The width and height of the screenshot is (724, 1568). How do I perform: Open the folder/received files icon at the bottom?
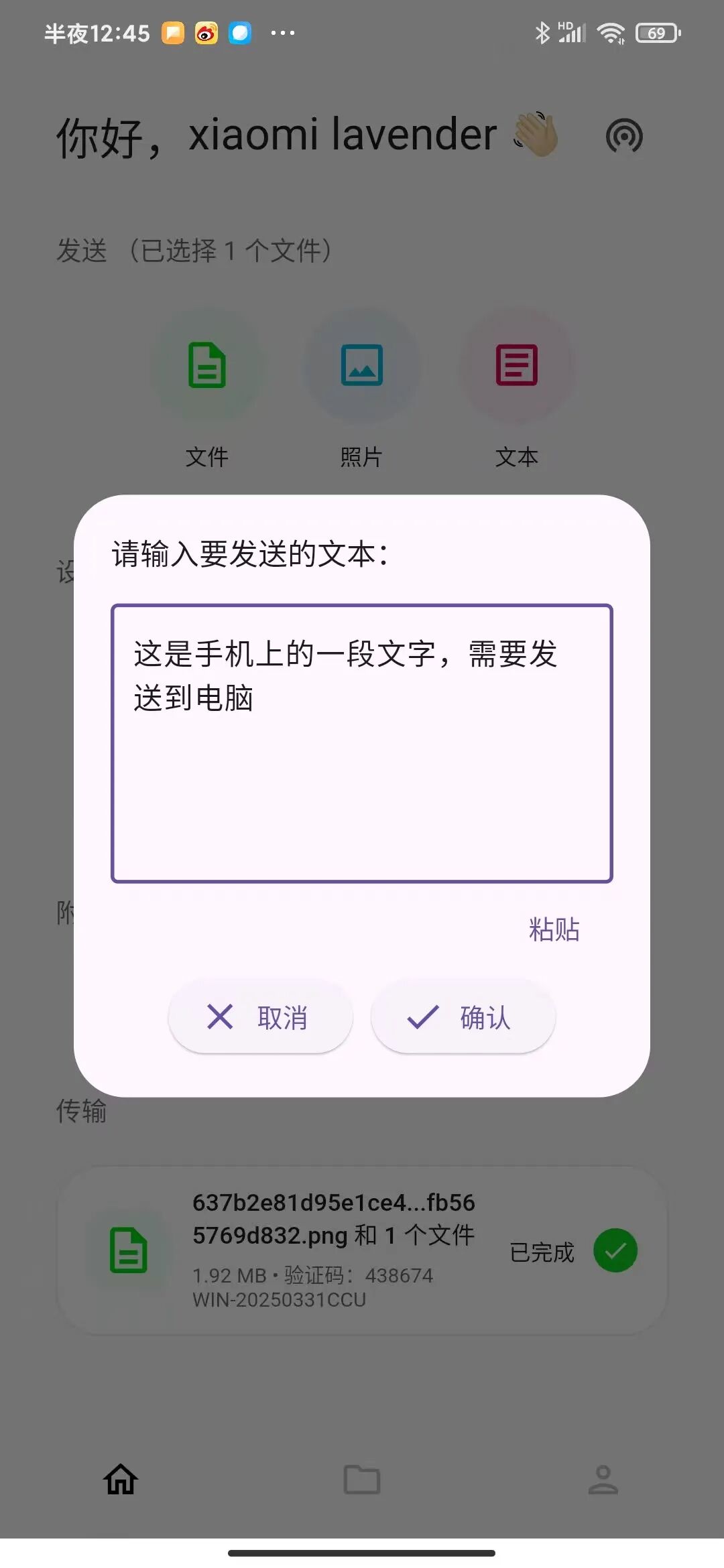coord(361,1479)
